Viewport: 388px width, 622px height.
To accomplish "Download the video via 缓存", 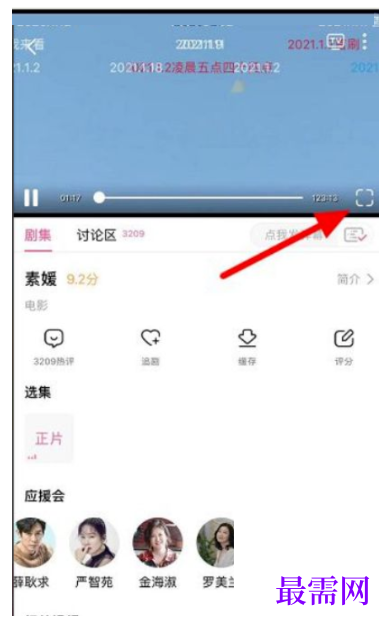I will tap(247, 347).
